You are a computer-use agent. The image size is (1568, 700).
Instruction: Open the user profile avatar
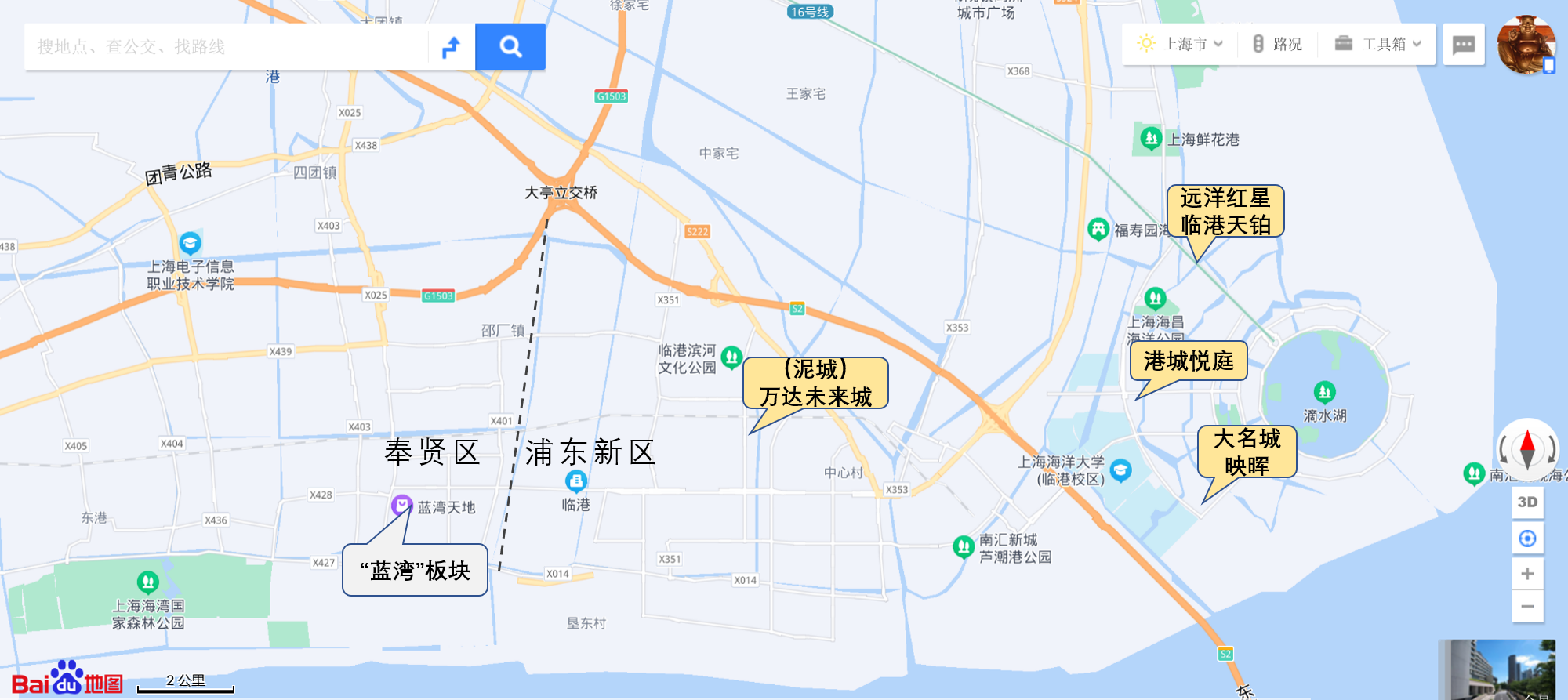point(1526,45)
